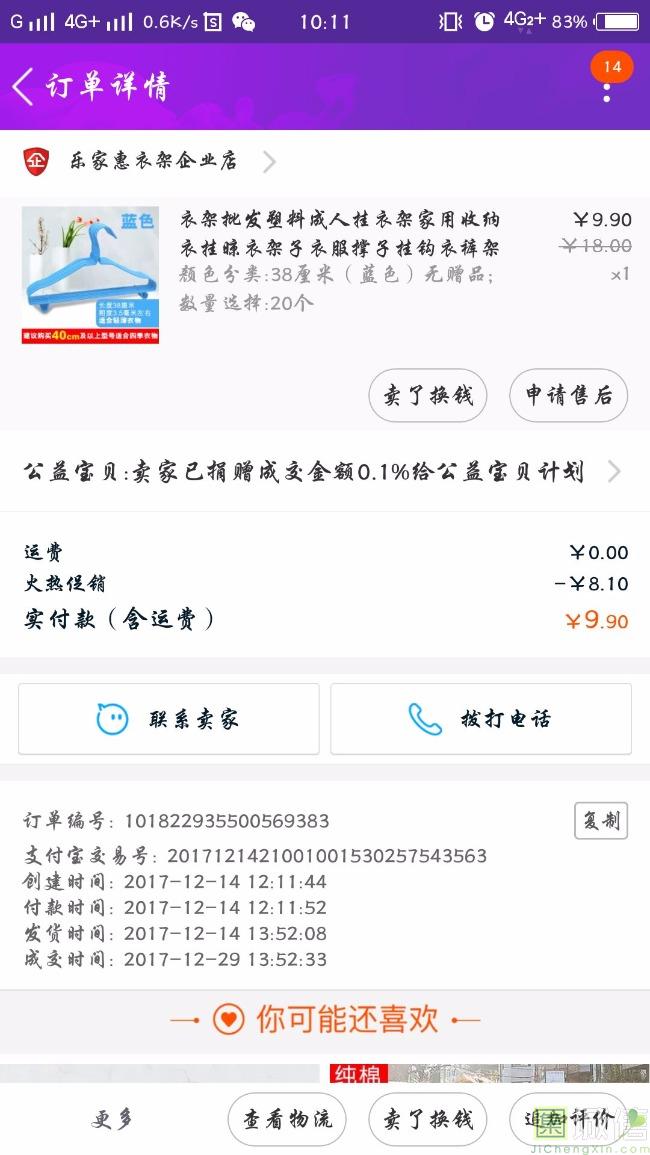Tap 联系卖家 to message the seller
This screenshot has width=650, height=1155.
pos(169,719)
